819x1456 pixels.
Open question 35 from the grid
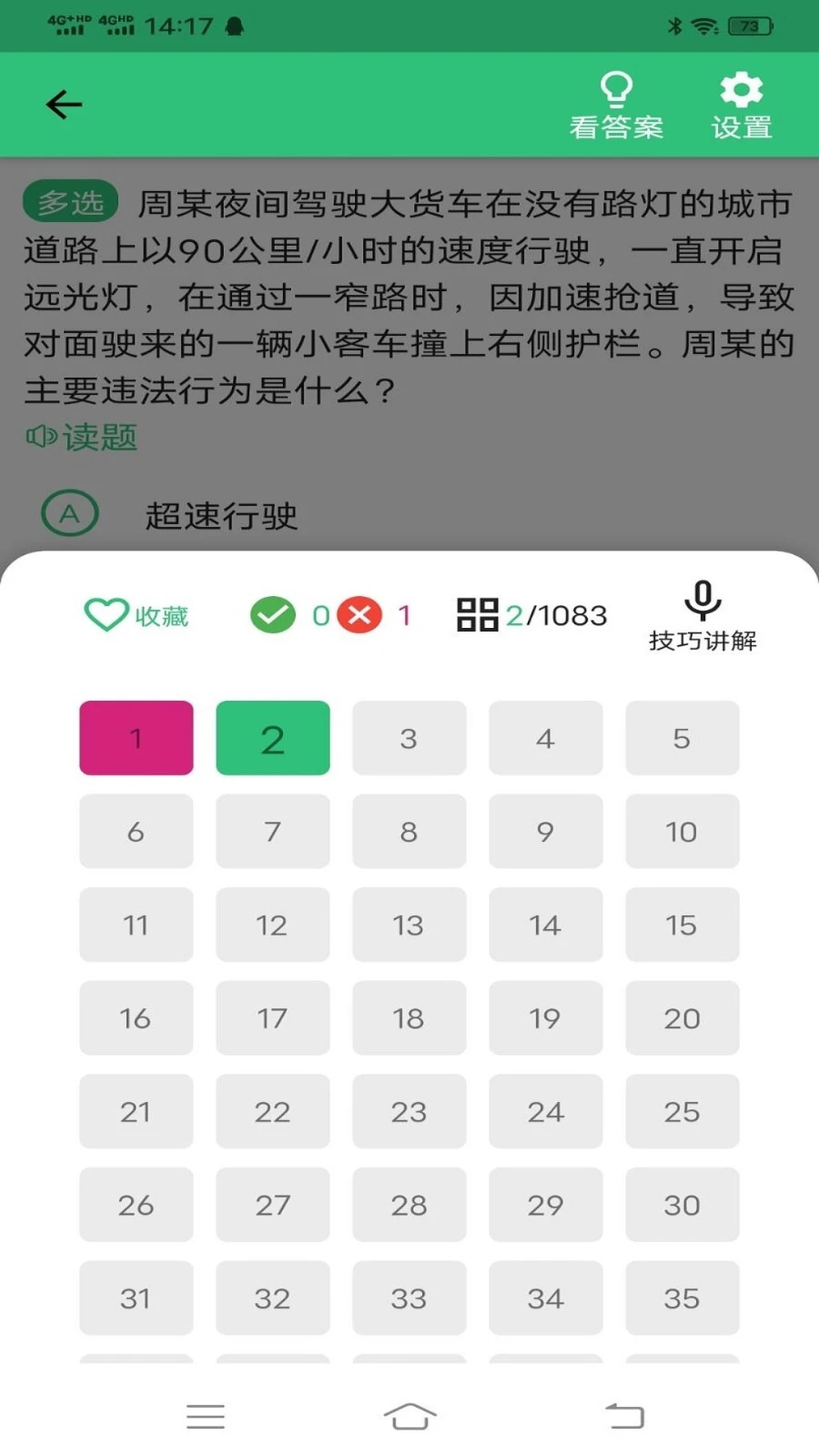click(682, 1298)
